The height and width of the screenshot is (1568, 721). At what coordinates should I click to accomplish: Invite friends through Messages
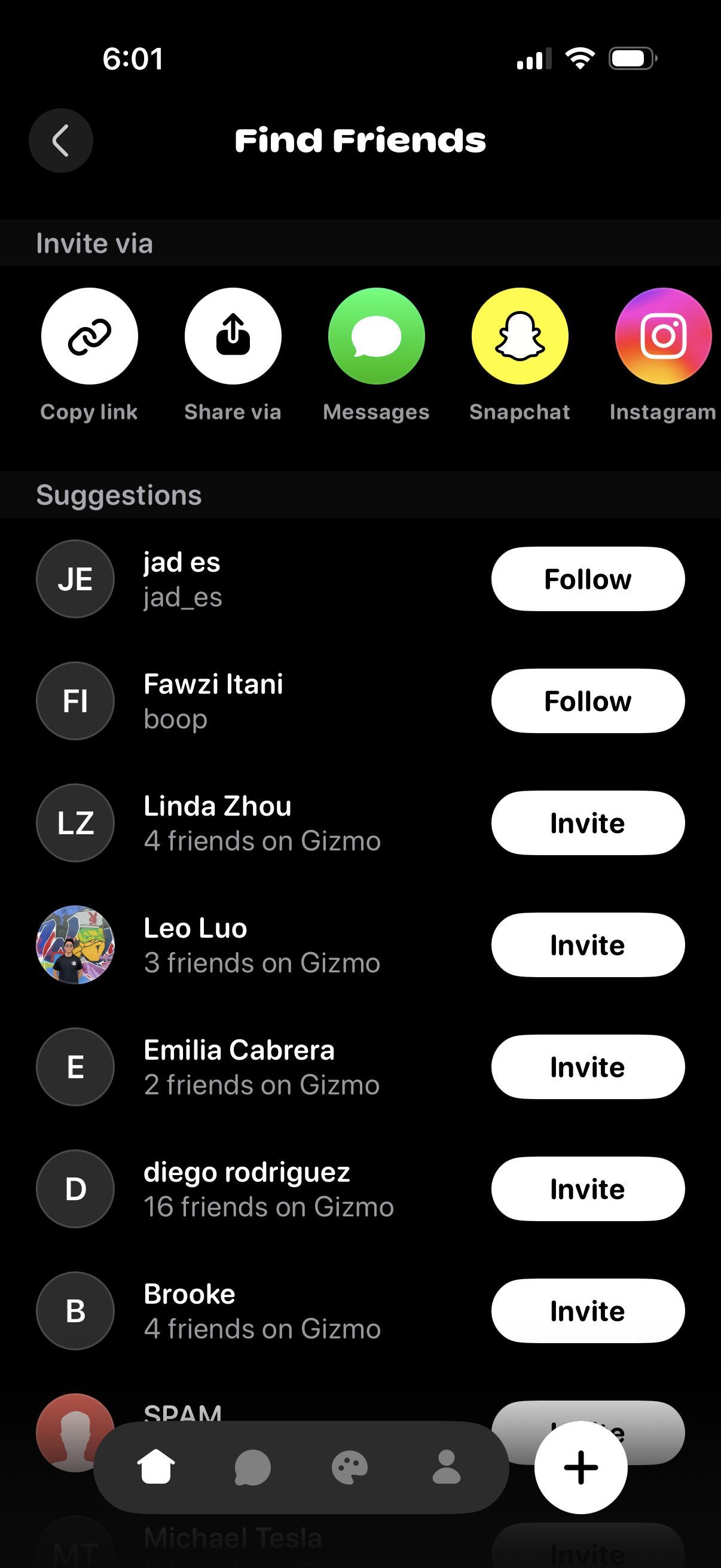click(x=376, y=336)
